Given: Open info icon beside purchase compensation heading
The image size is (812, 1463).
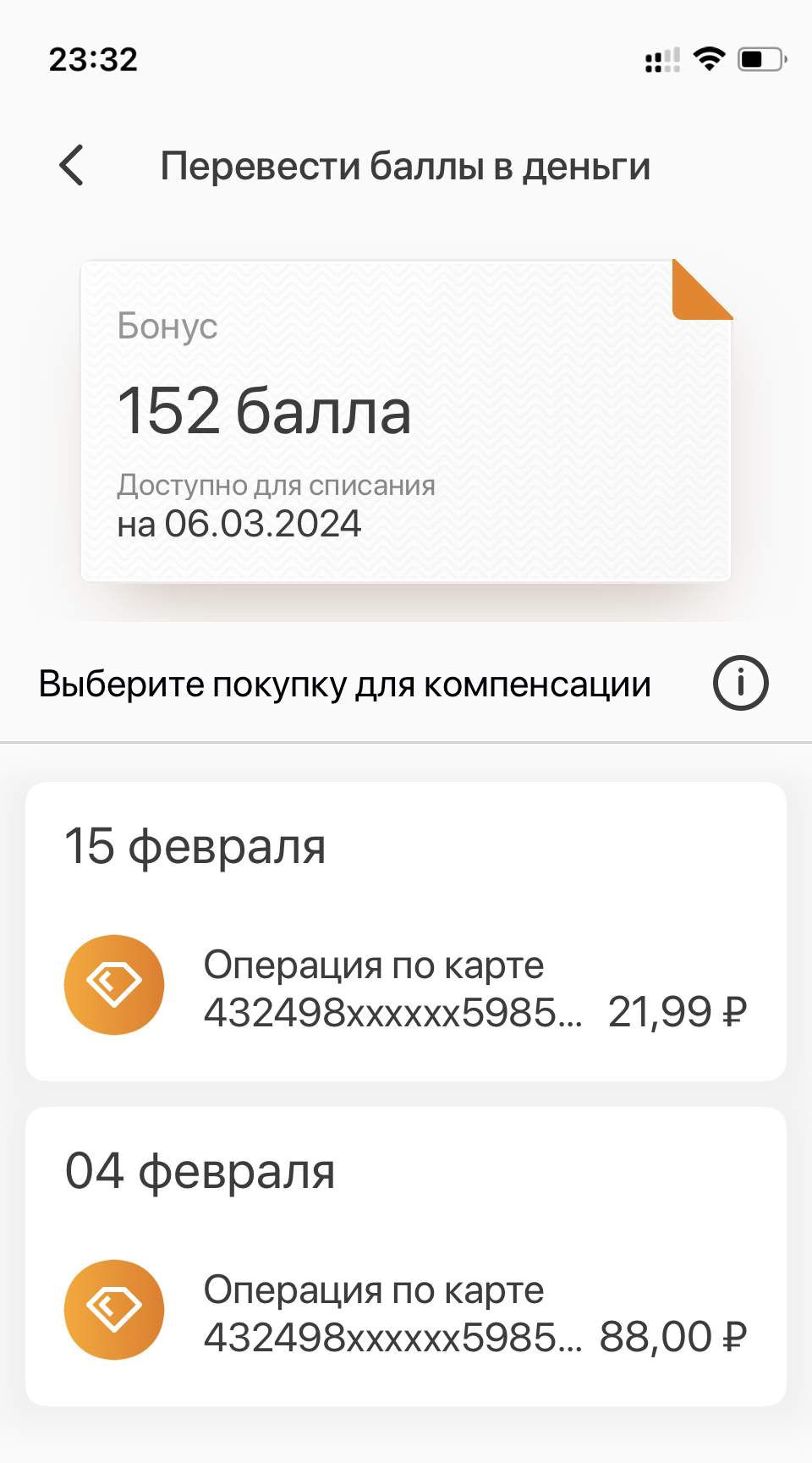Looking at the screenshot, I should [x=740, y=683].
